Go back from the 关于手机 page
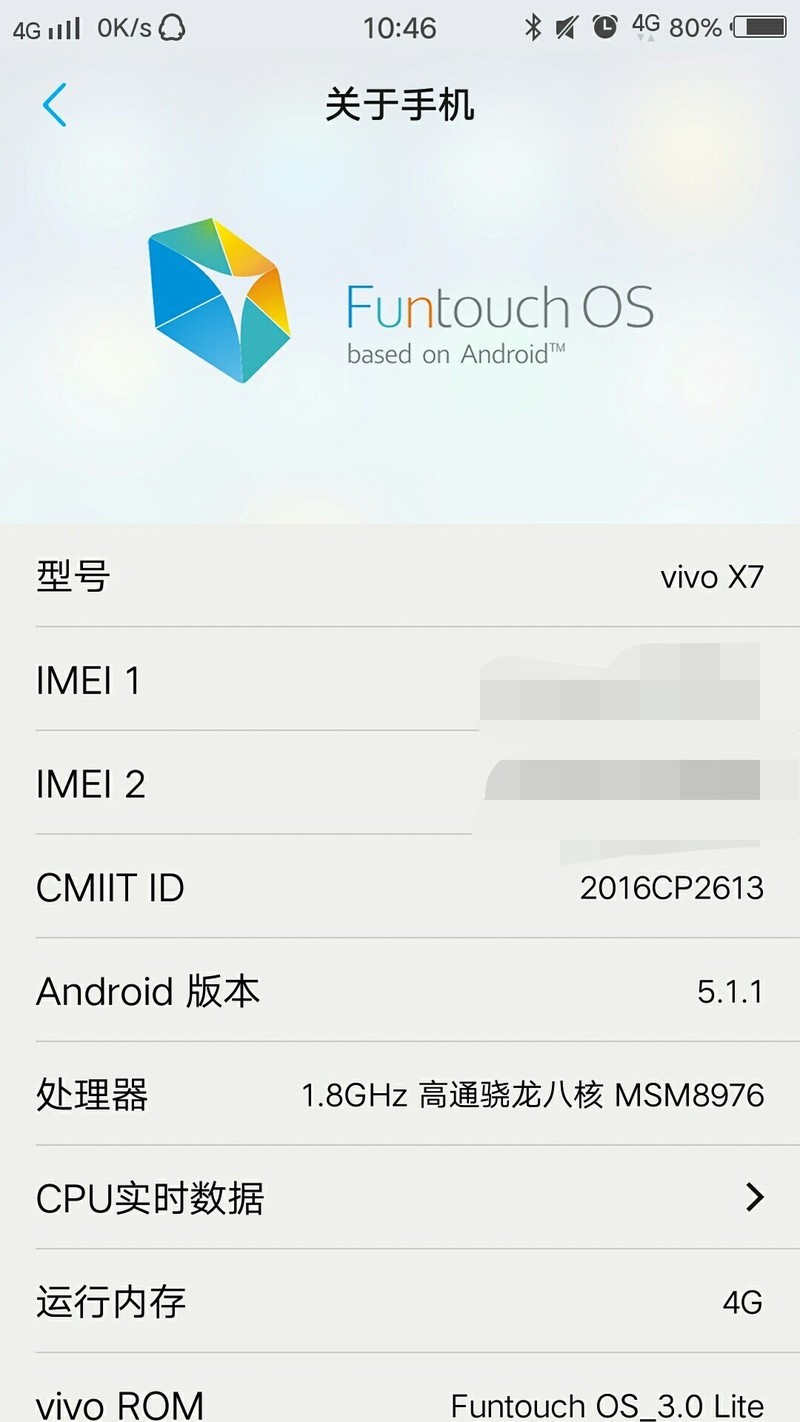This screenshot has width=800, height=1422. (55, 105)
